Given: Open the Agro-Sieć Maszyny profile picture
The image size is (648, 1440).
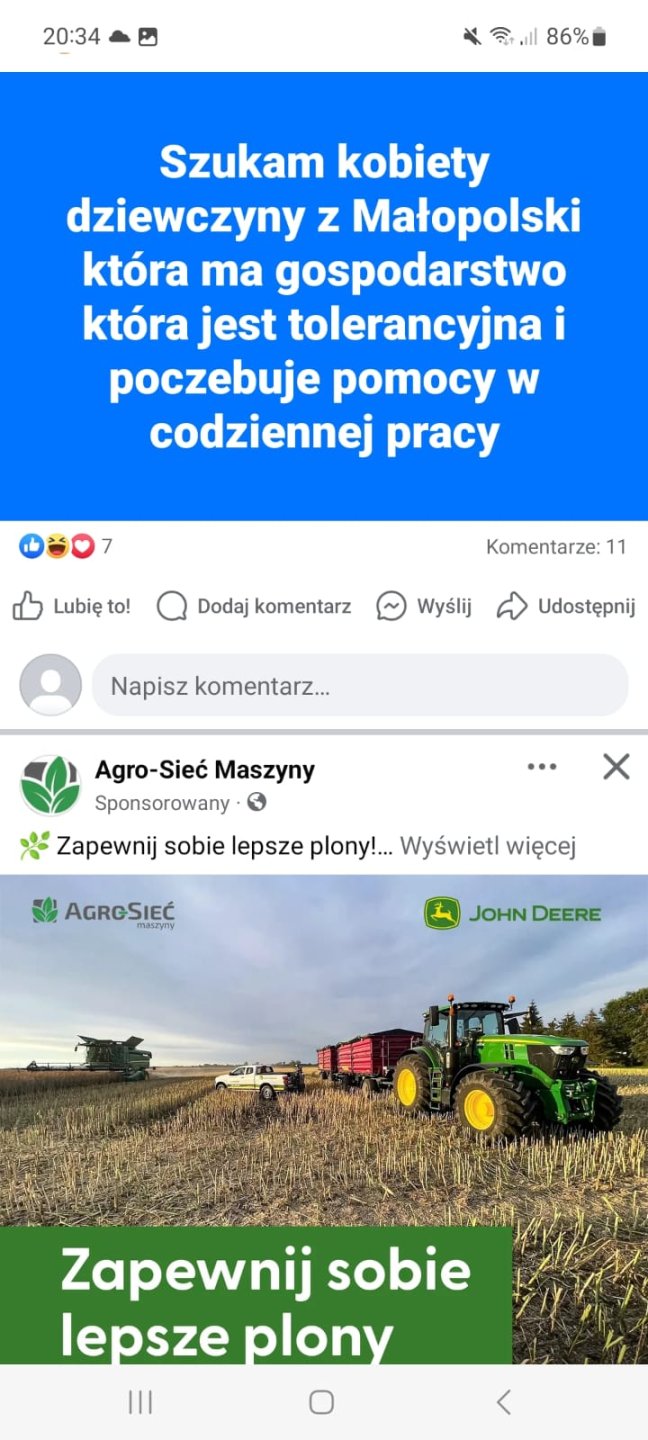Looking at the screenshot, I should point(50,785).
